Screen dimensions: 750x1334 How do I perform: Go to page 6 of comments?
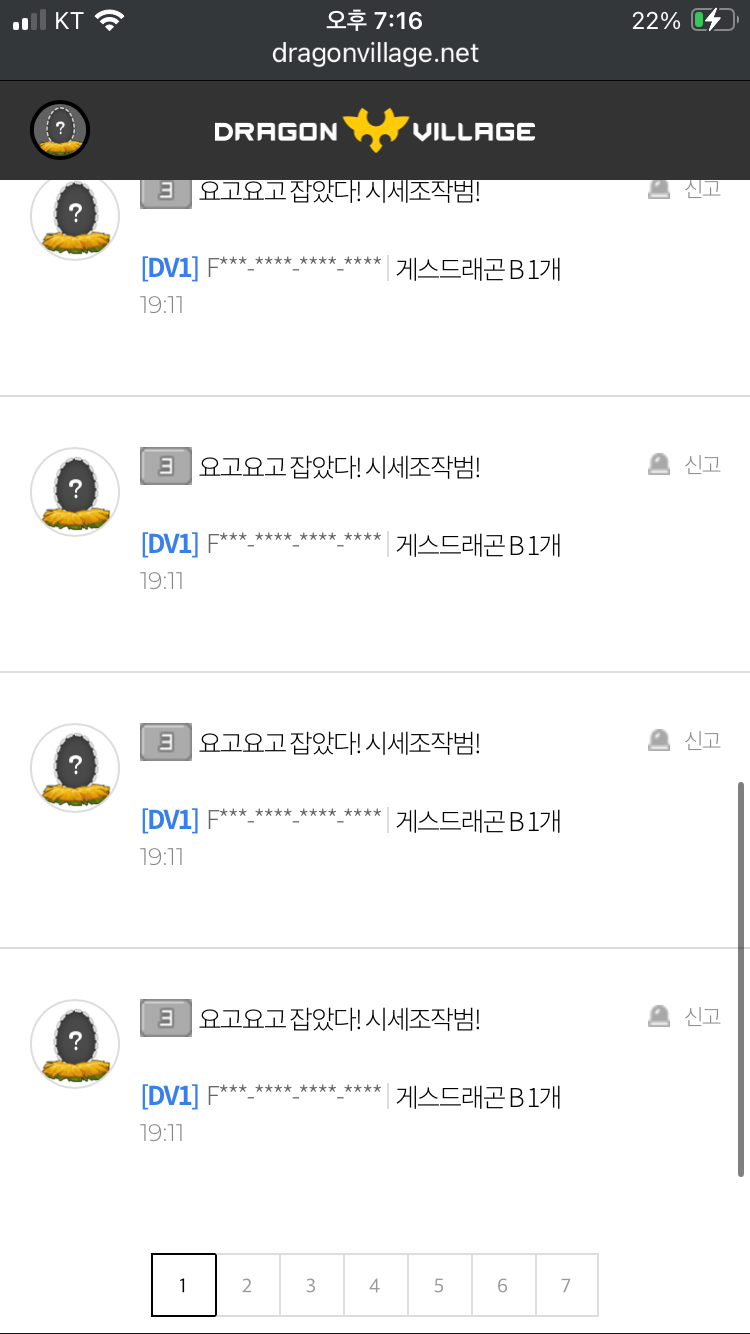pos(503,1285)
